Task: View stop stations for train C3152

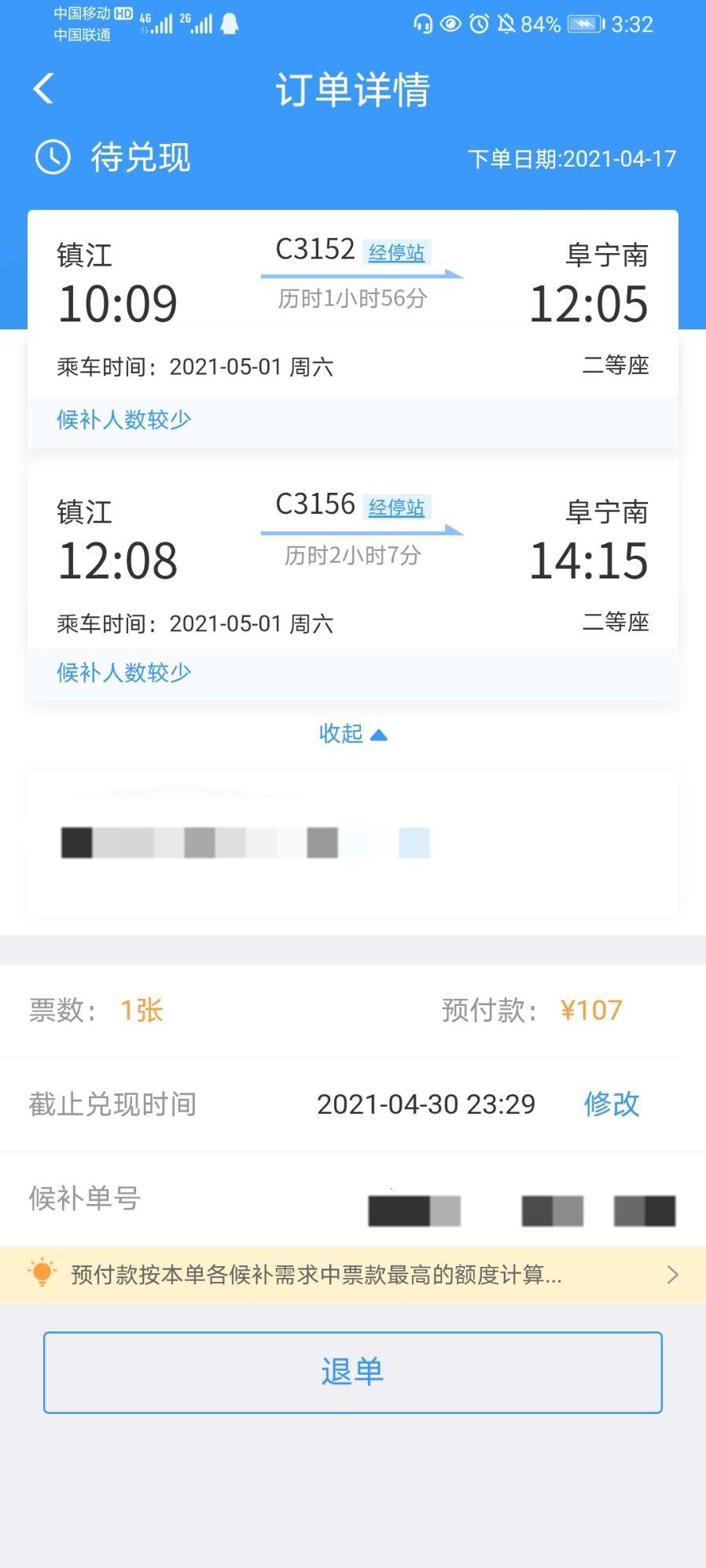Action: tap(396, 252)
